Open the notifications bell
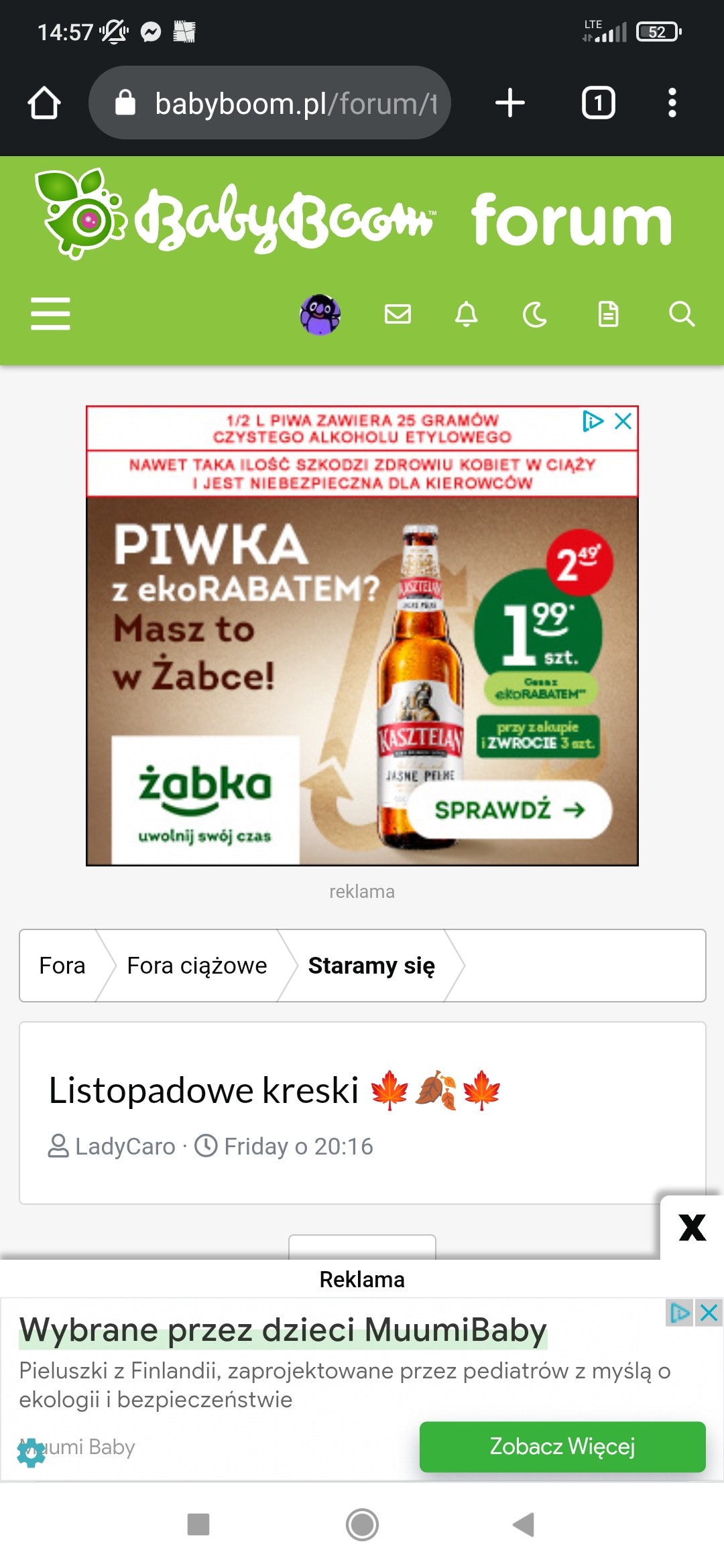Viewport: 724px width, 1568px height. [467, 314]
